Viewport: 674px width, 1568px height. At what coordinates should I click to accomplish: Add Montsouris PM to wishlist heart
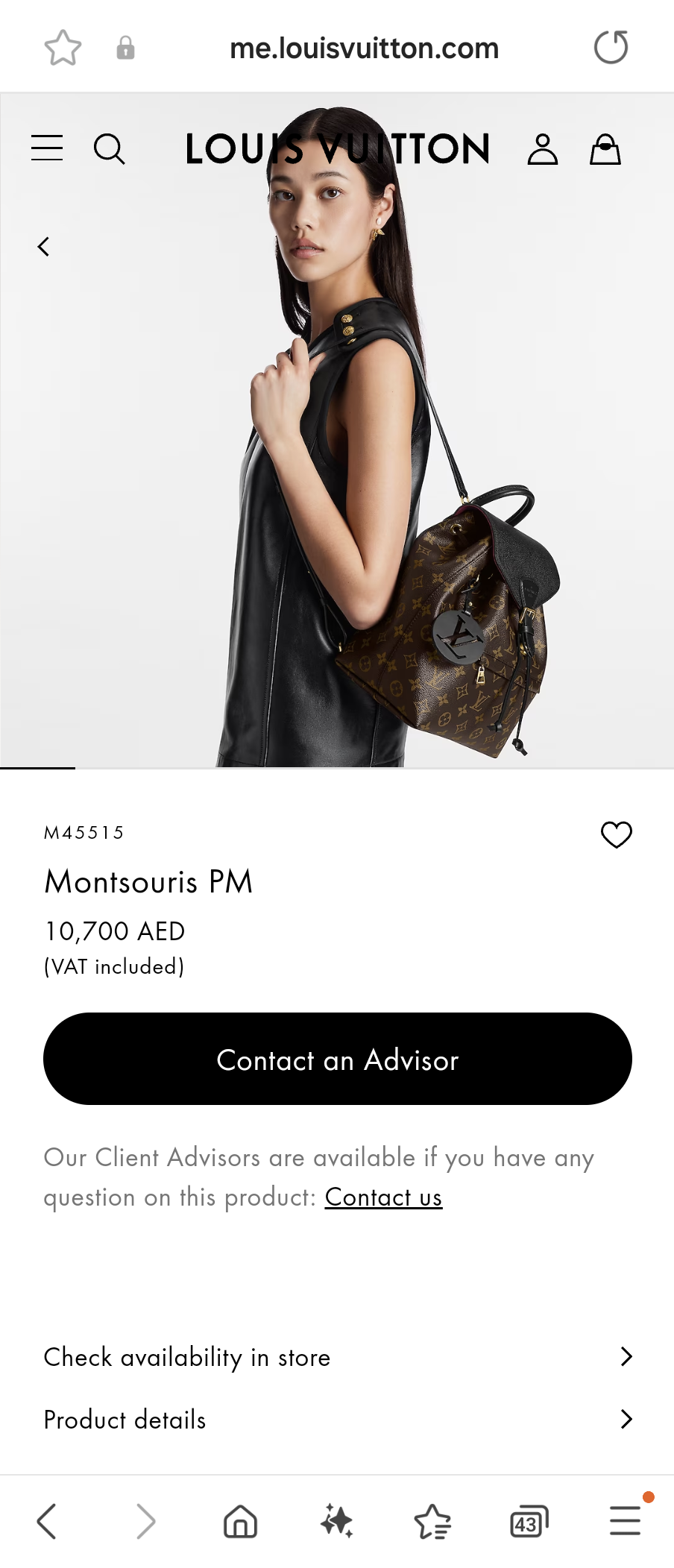pos(616,834)
